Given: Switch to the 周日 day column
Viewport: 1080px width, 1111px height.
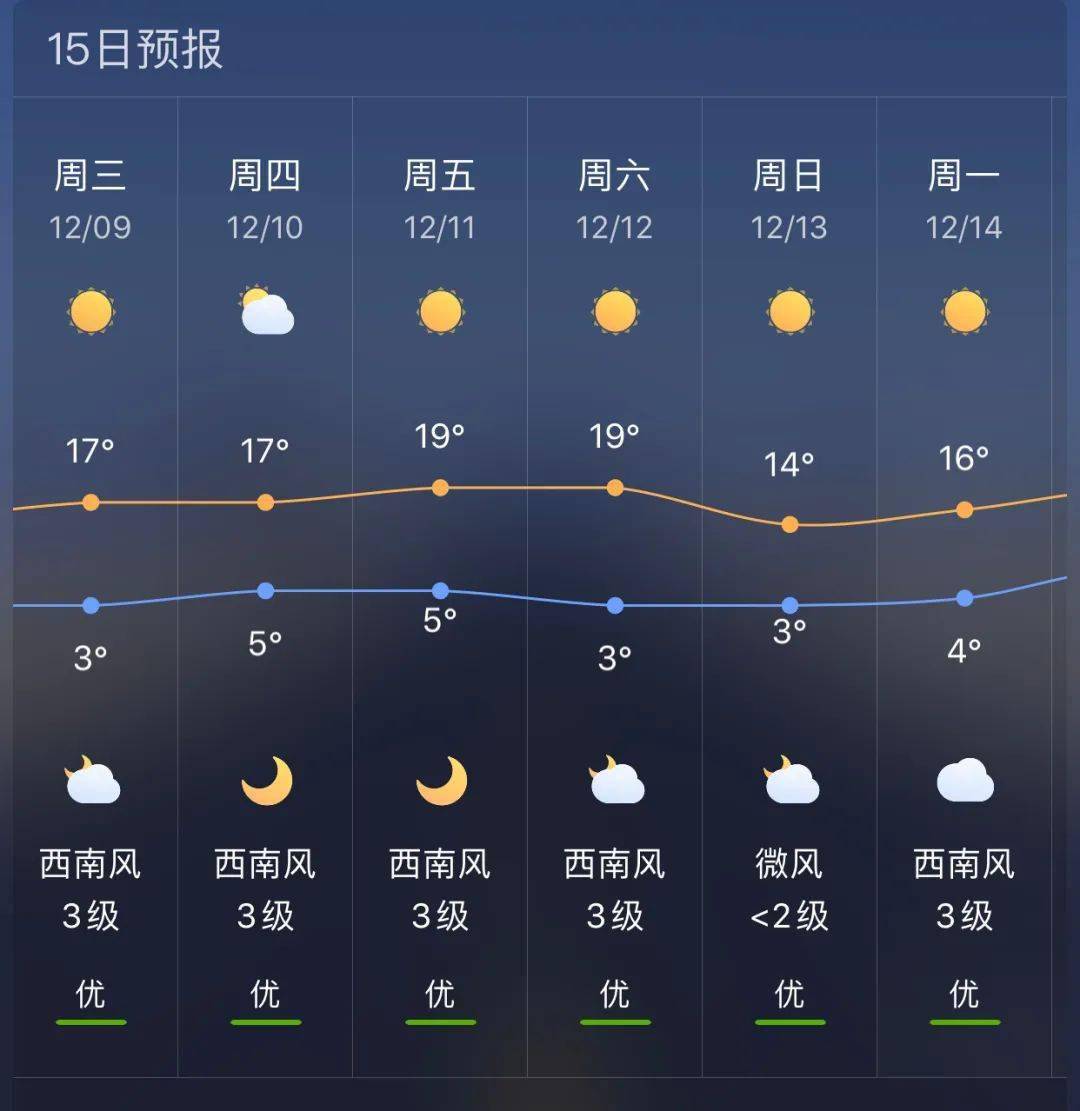Looking at the screenshot, I should pyautogui.click(x=786, y=177).
